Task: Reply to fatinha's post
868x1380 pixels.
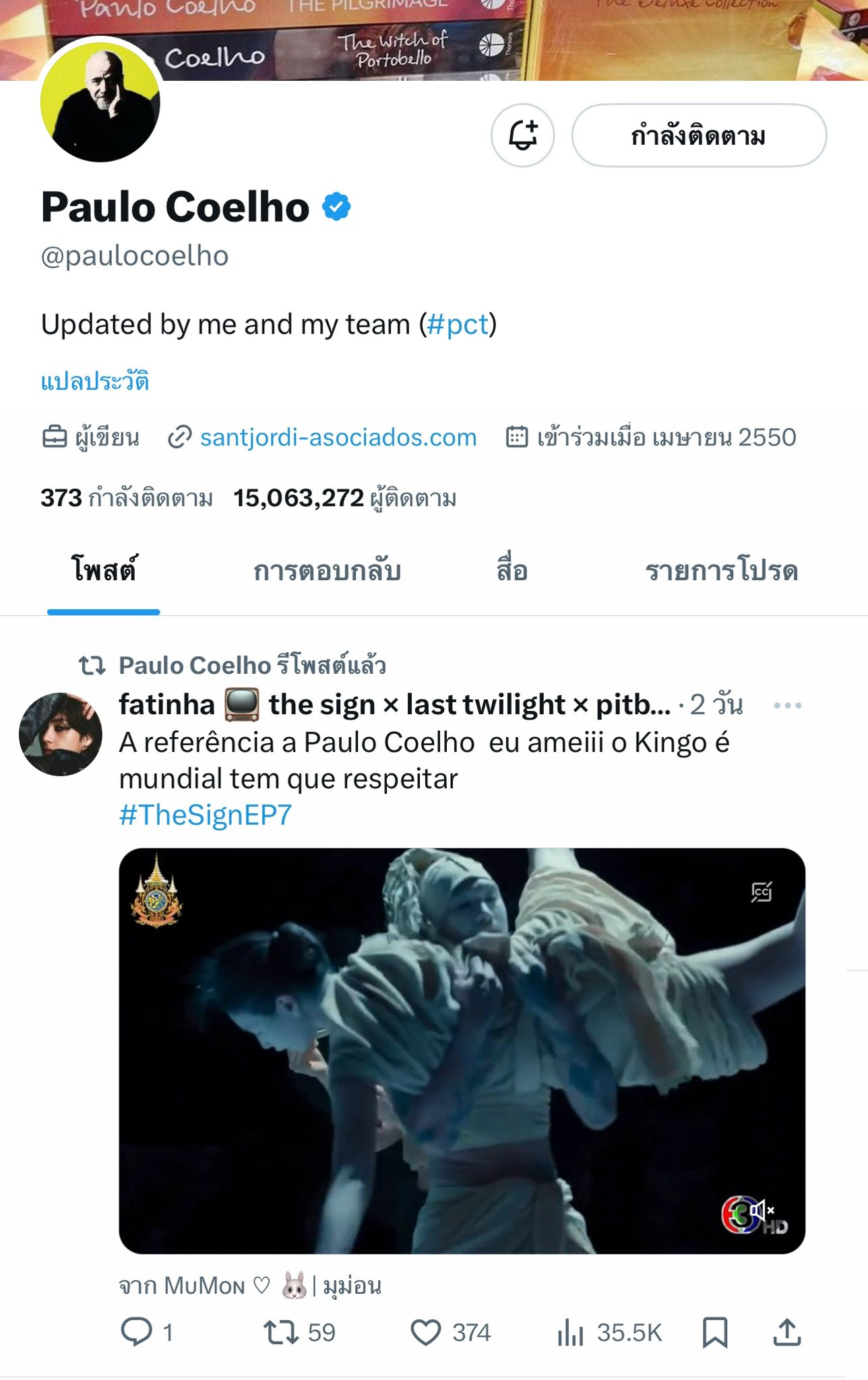Action: point(137,1332)
